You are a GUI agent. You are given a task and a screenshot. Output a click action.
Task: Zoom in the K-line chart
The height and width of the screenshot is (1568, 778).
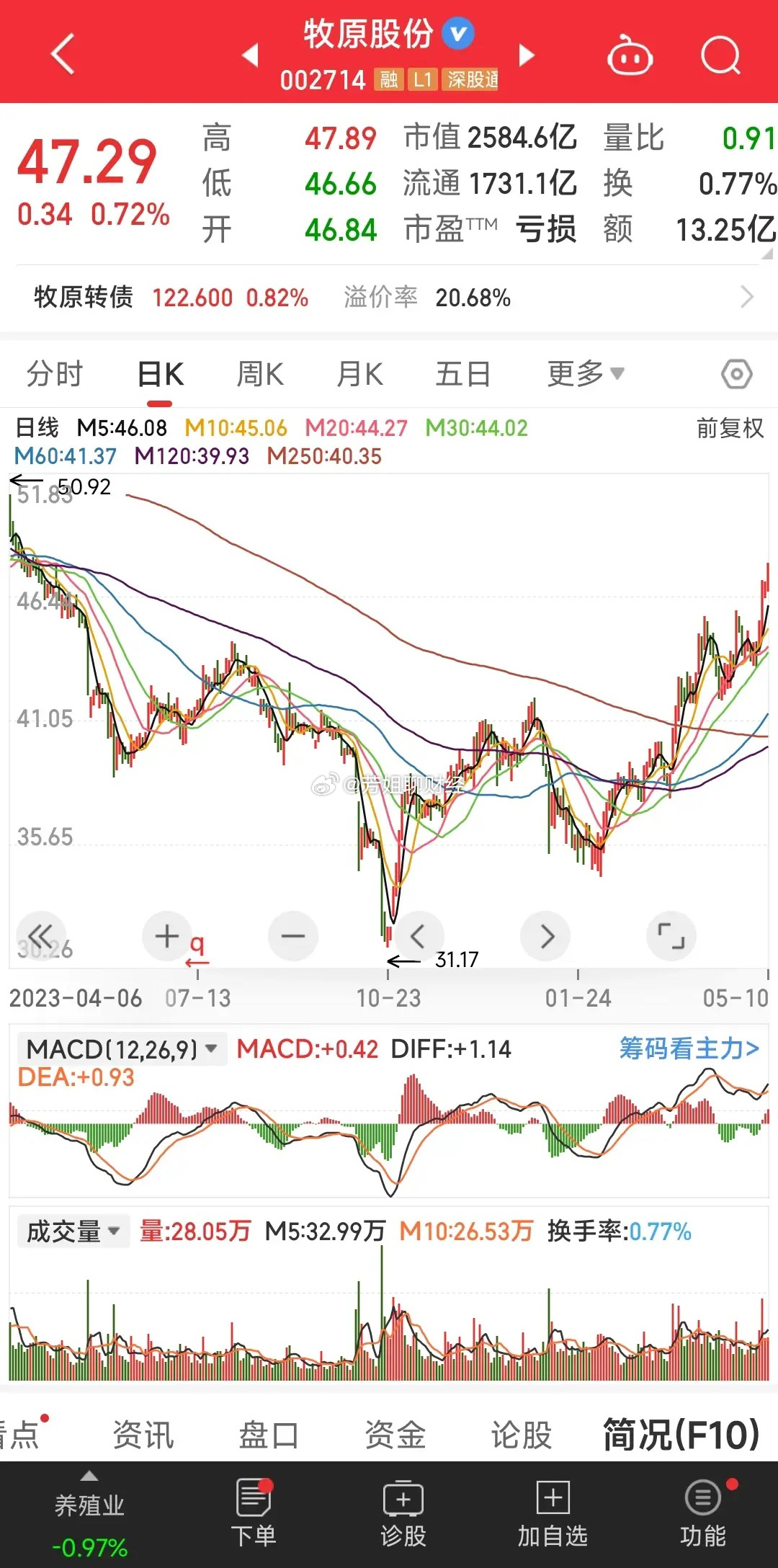click(x=167, y=936)
